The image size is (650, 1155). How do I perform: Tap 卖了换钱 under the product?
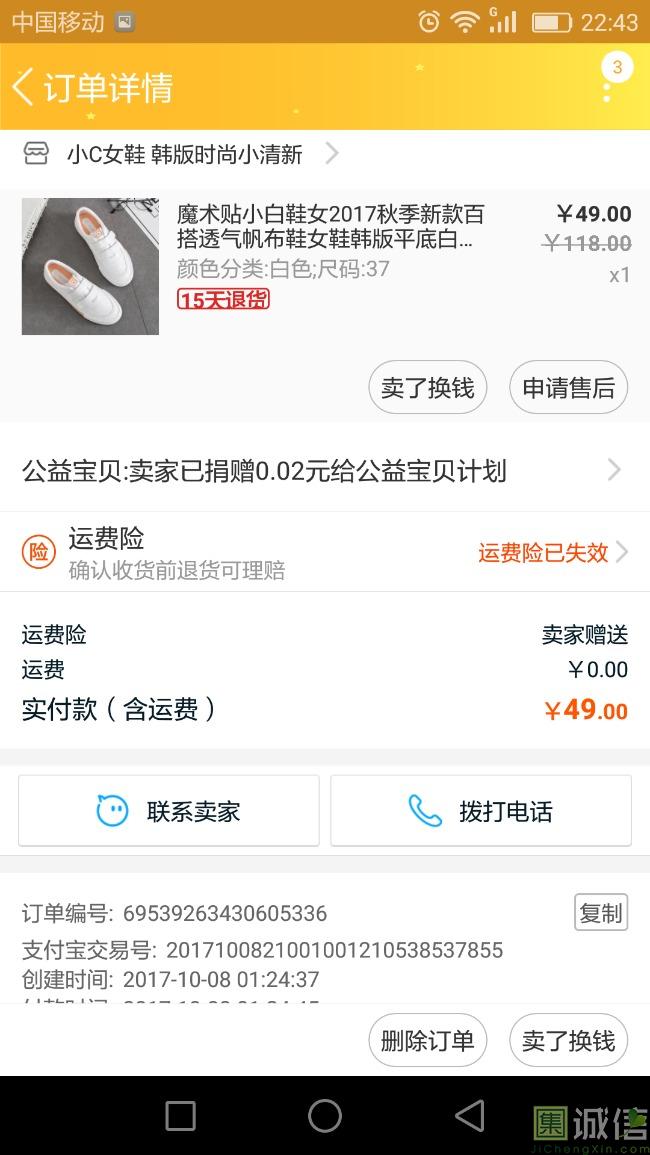coord(428,387)
